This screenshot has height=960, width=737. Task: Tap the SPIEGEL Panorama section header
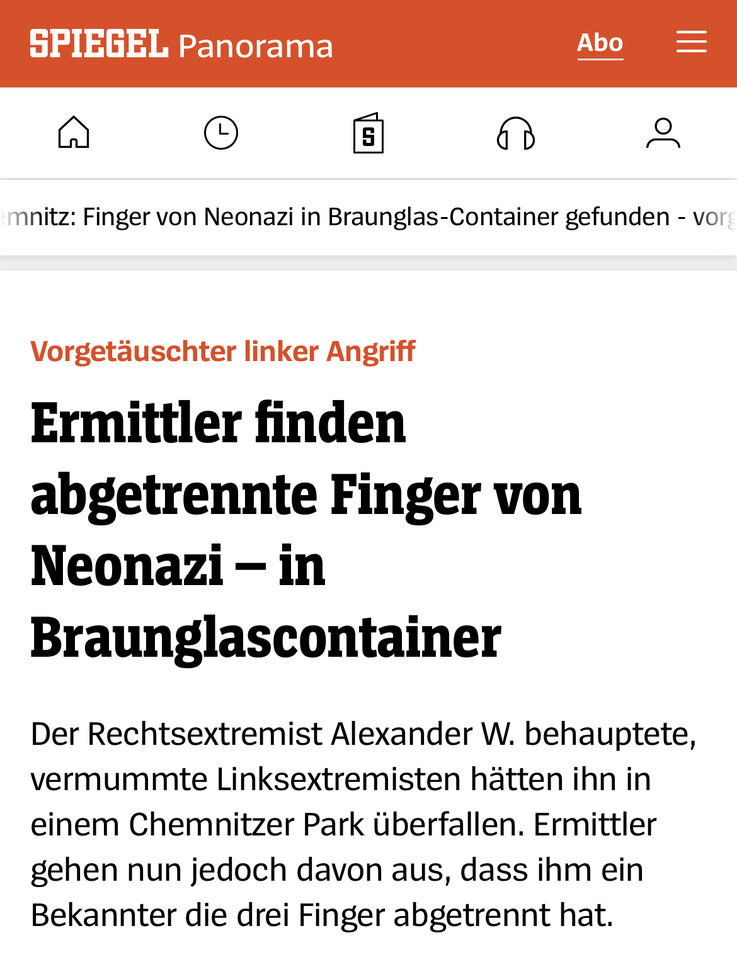point(181,45)
